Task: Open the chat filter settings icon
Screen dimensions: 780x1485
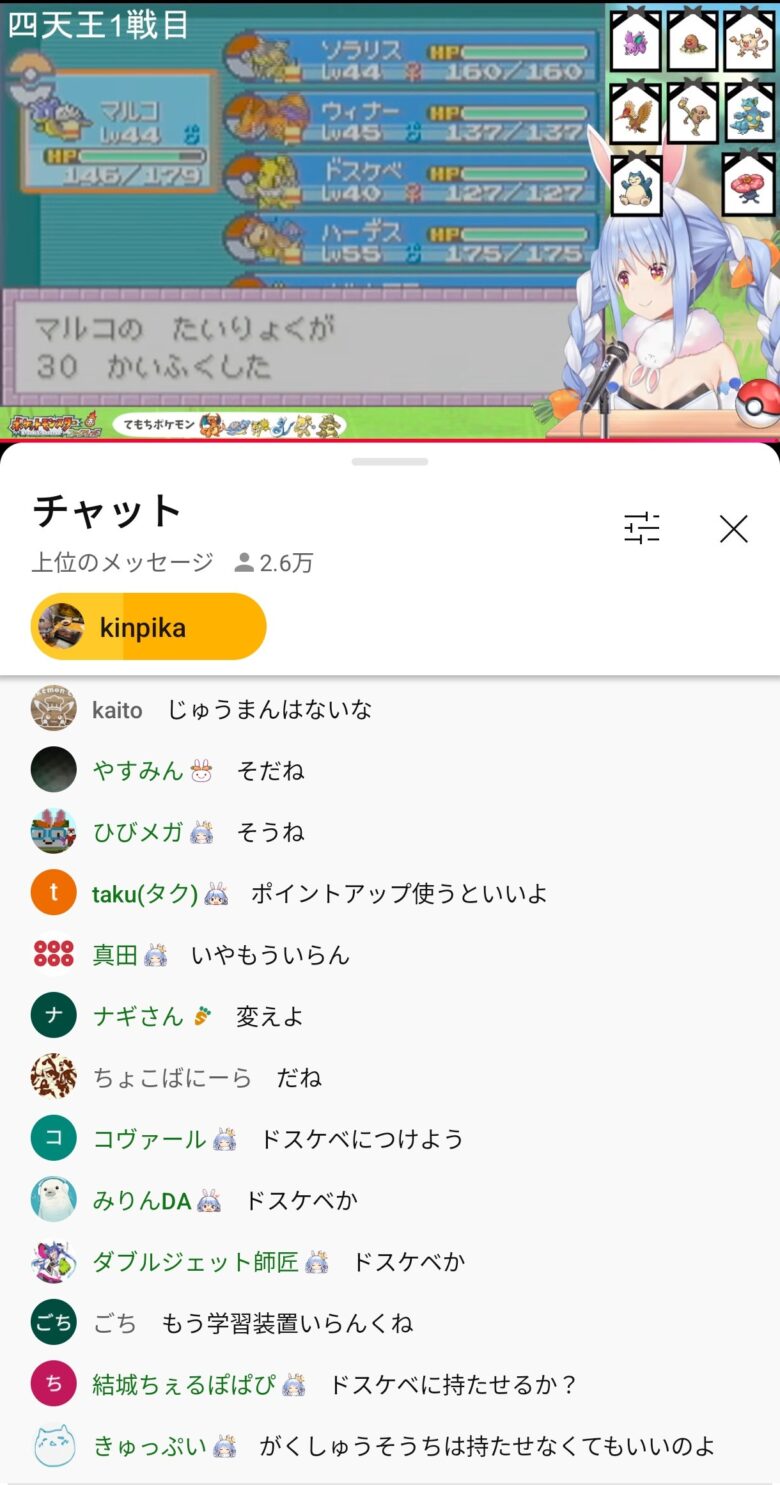Action: click(x=642, y=528)
